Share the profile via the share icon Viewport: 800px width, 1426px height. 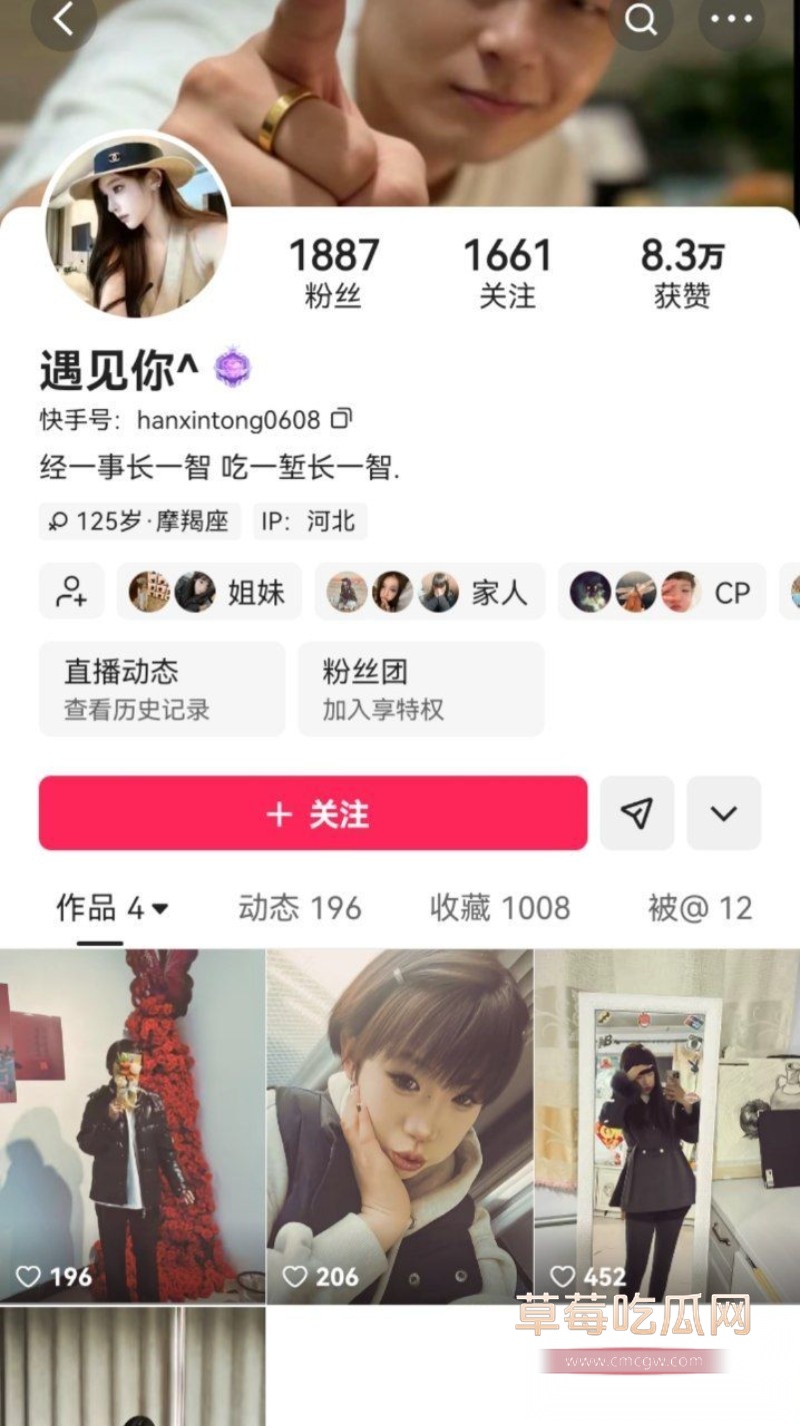(637, 813)
